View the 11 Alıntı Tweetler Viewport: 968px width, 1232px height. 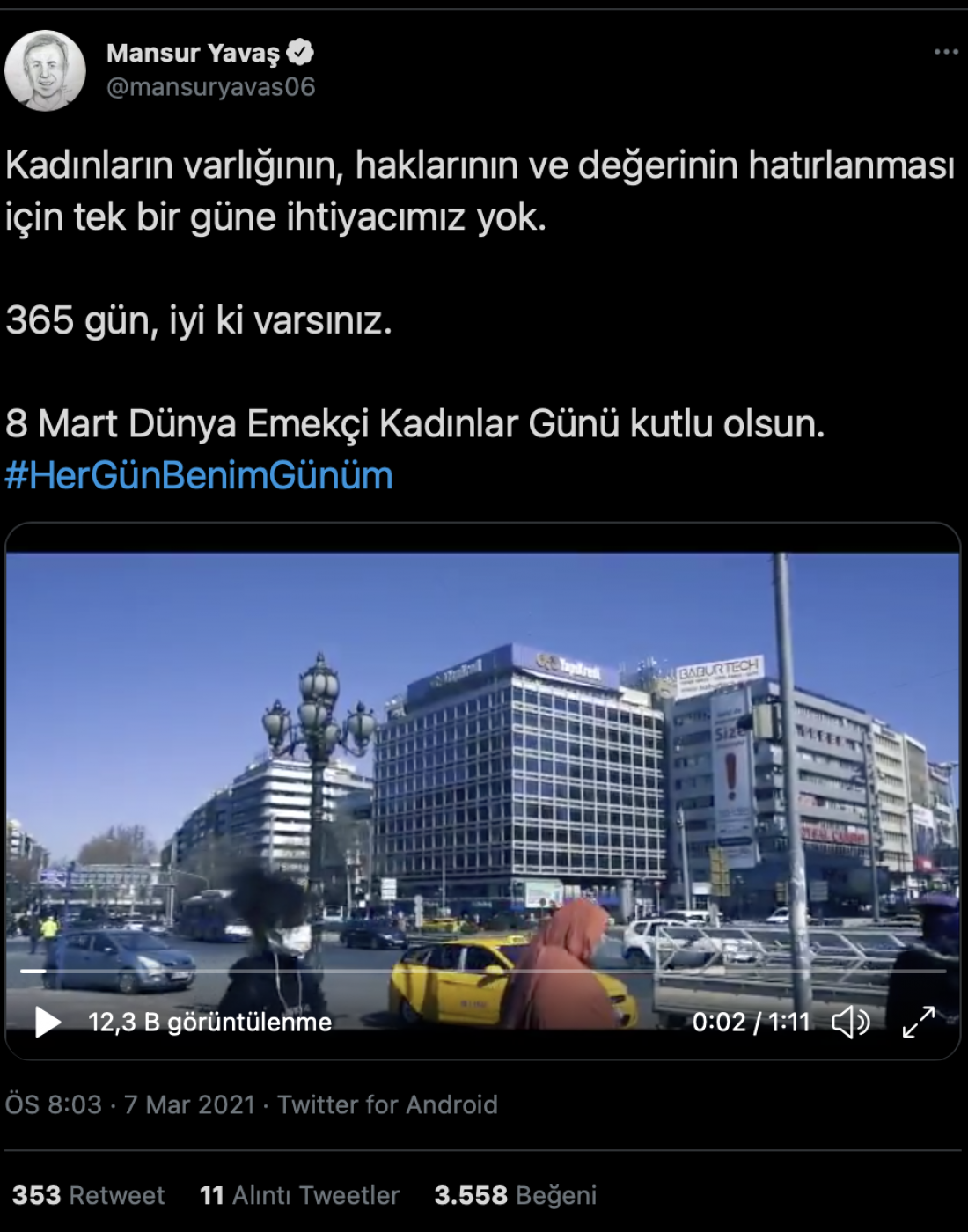(299, 1195)
